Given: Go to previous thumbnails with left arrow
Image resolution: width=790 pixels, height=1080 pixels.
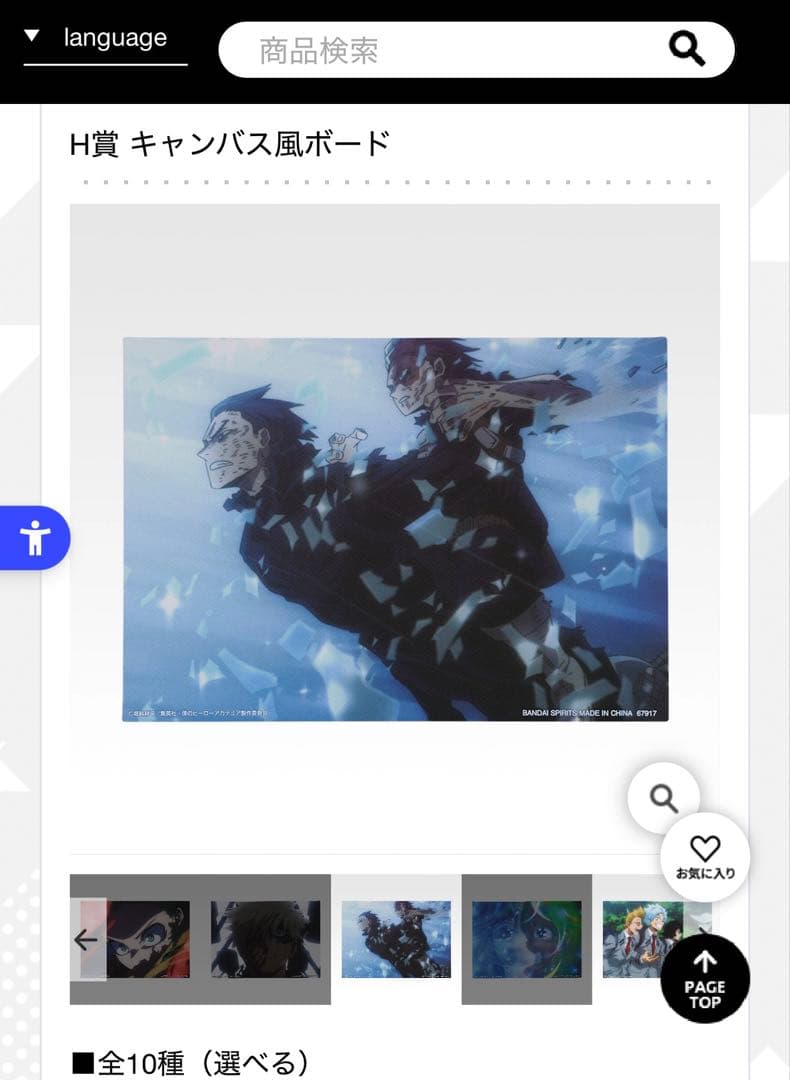Looking at the screenshot, I should click(86, 939).
